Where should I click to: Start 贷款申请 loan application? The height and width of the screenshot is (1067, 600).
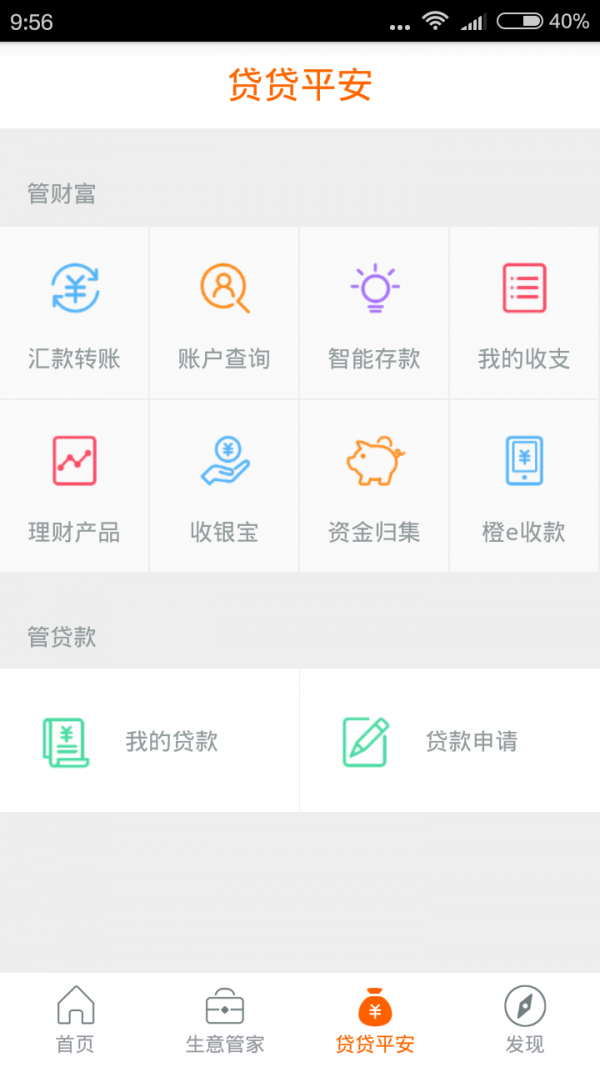click(x=450, y=741)
